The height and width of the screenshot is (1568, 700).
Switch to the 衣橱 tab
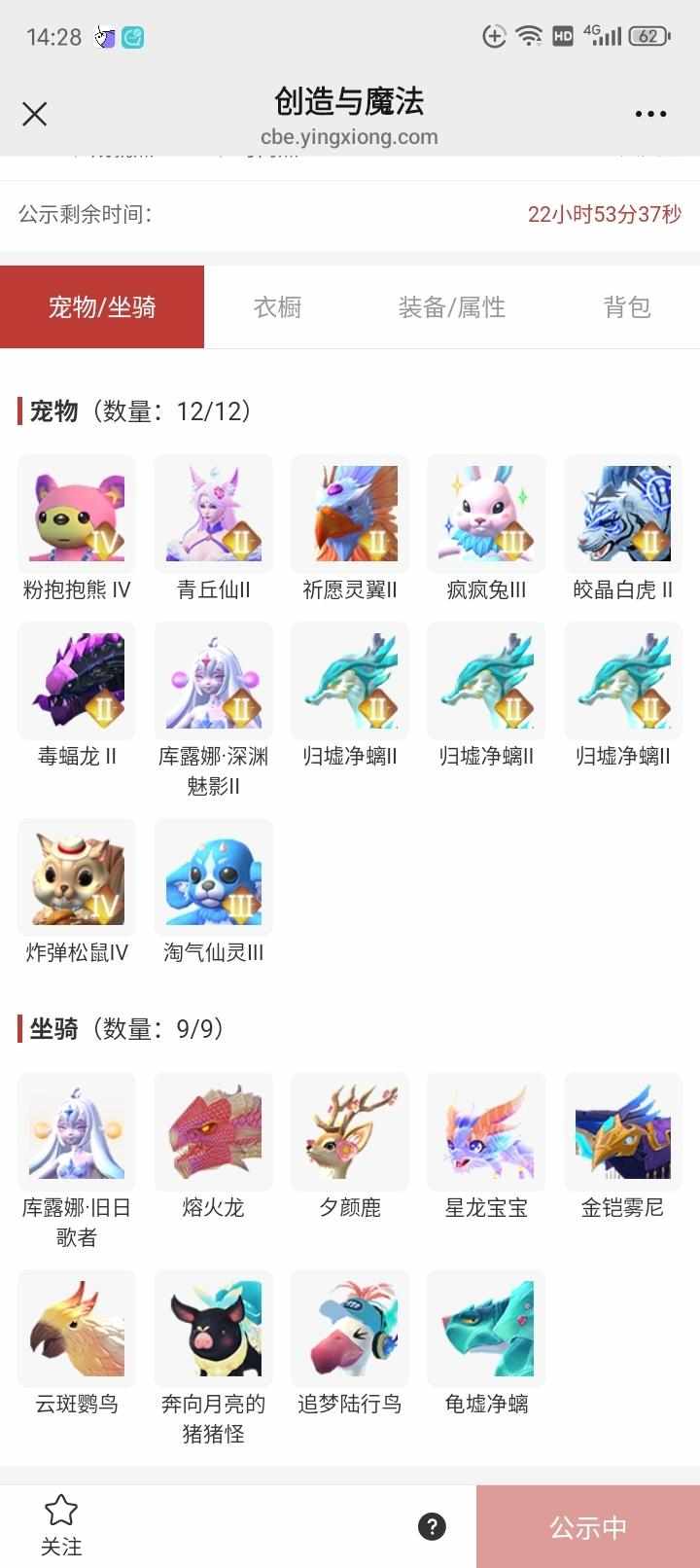[277, 307]
